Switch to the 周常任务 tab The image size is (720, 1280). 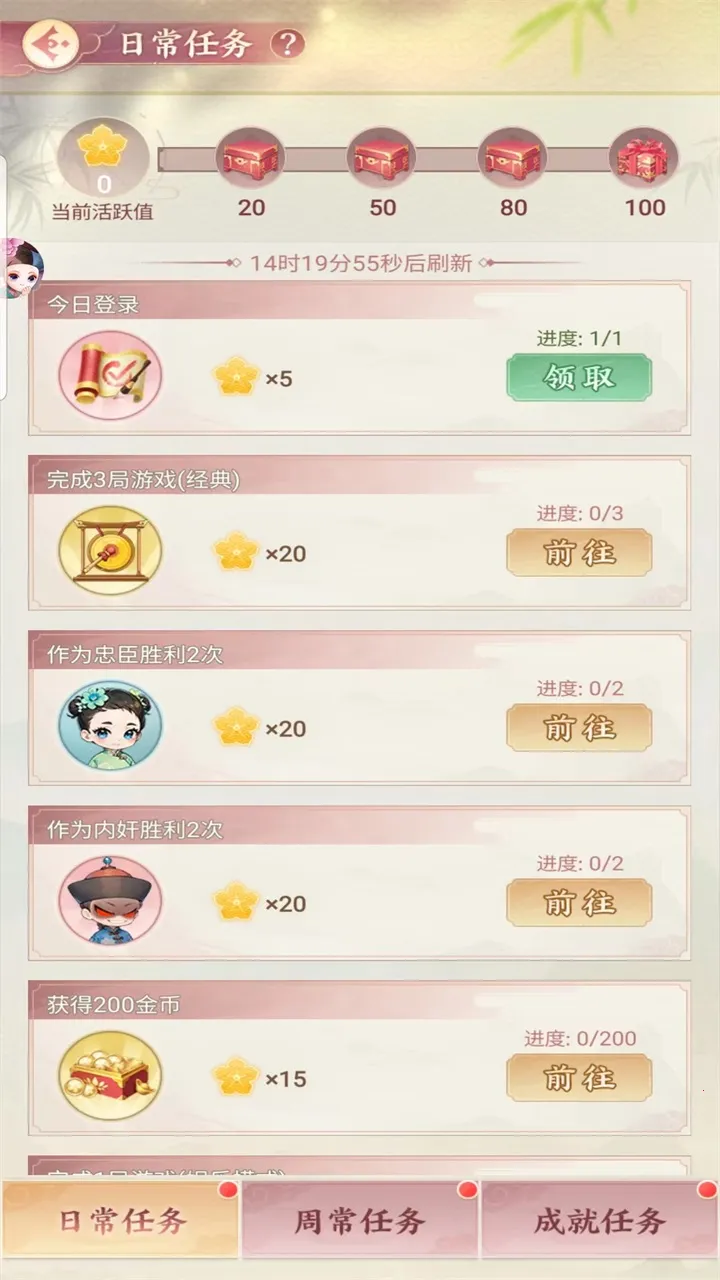[x=360, y=1221]
